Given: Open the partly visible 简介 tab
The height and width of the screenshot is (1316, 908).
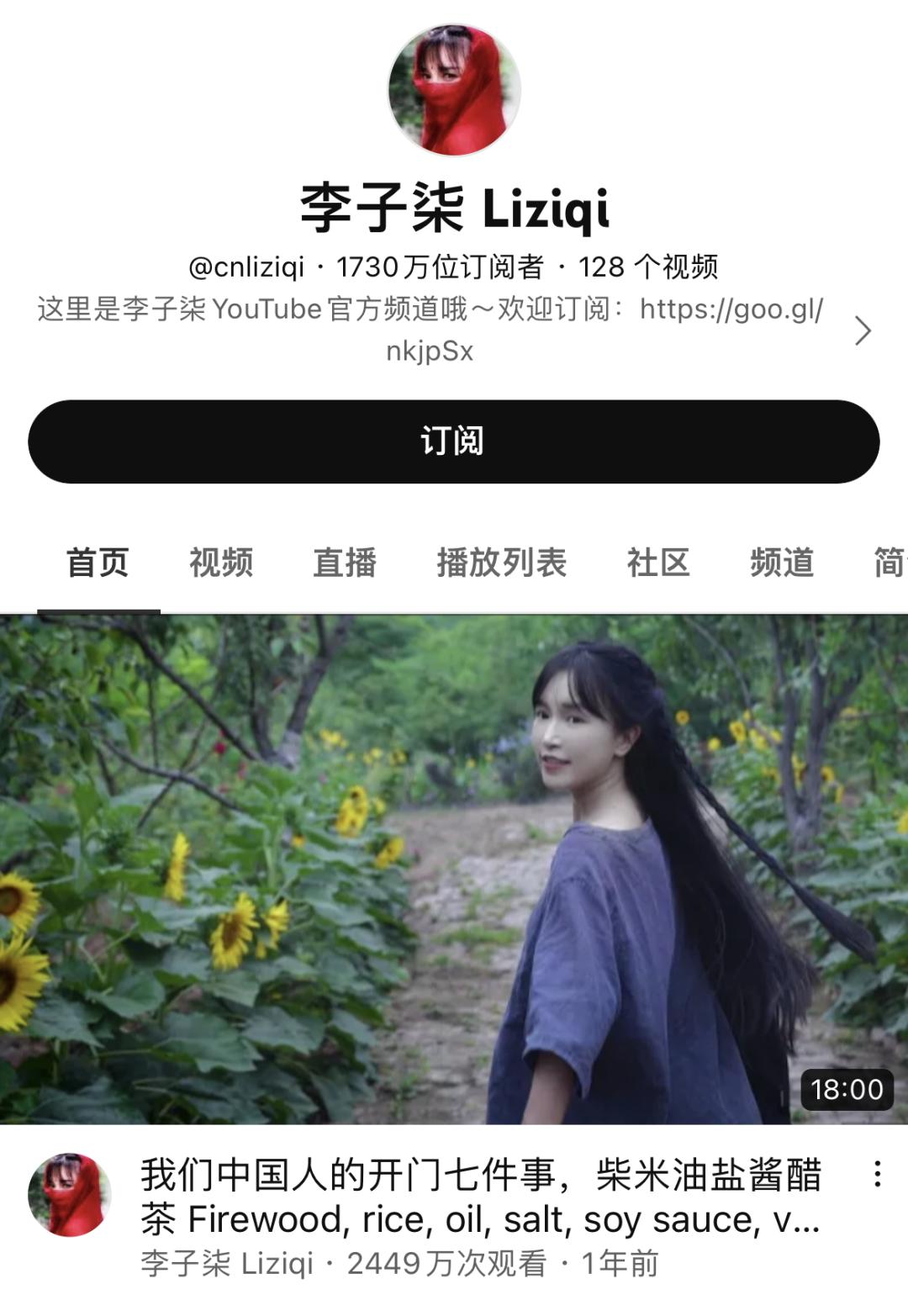Looking at the screenshot, I should (889, 563).
